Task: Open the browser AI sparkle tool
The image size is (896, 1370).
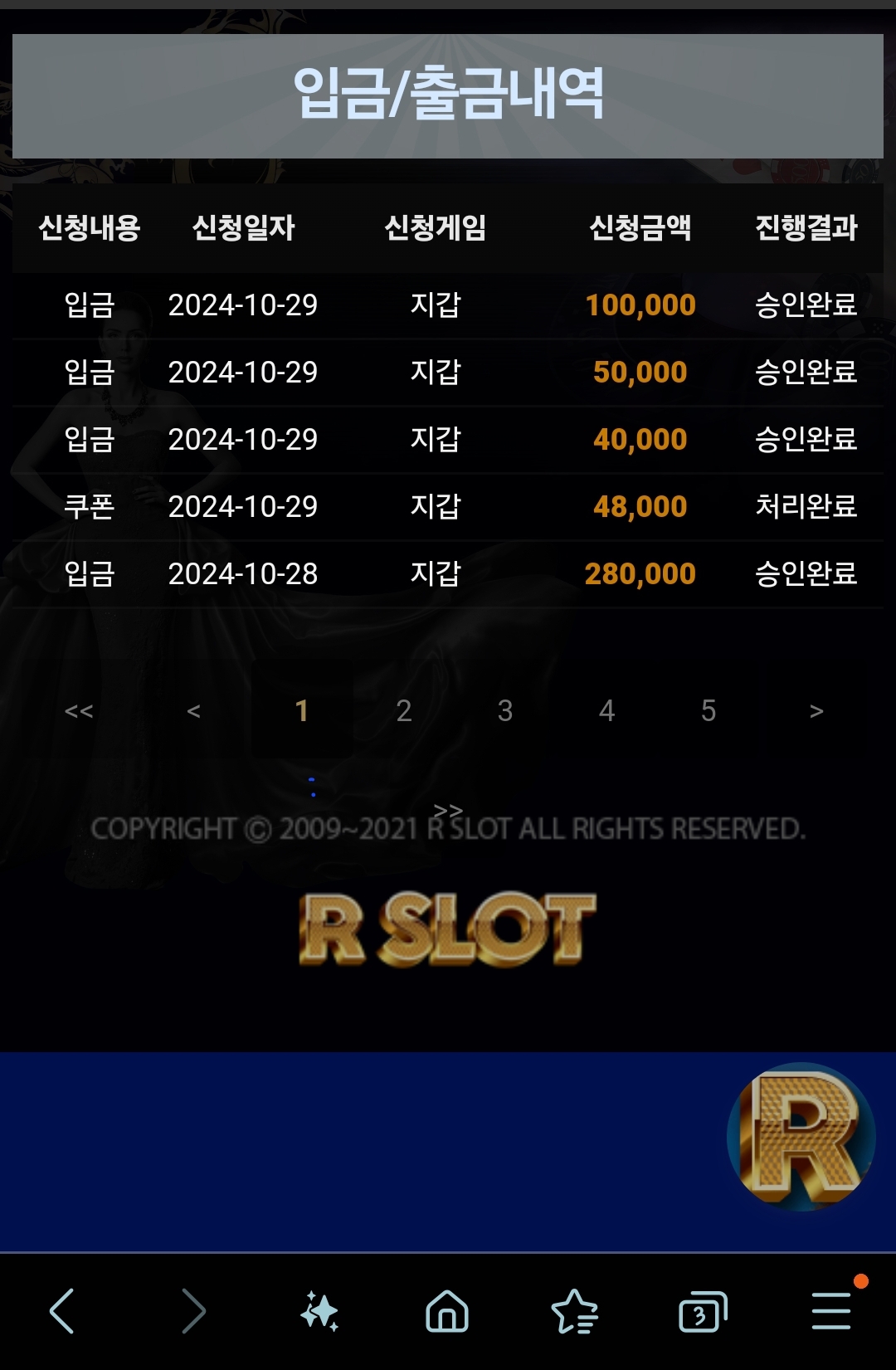Action: (319, 1311)
